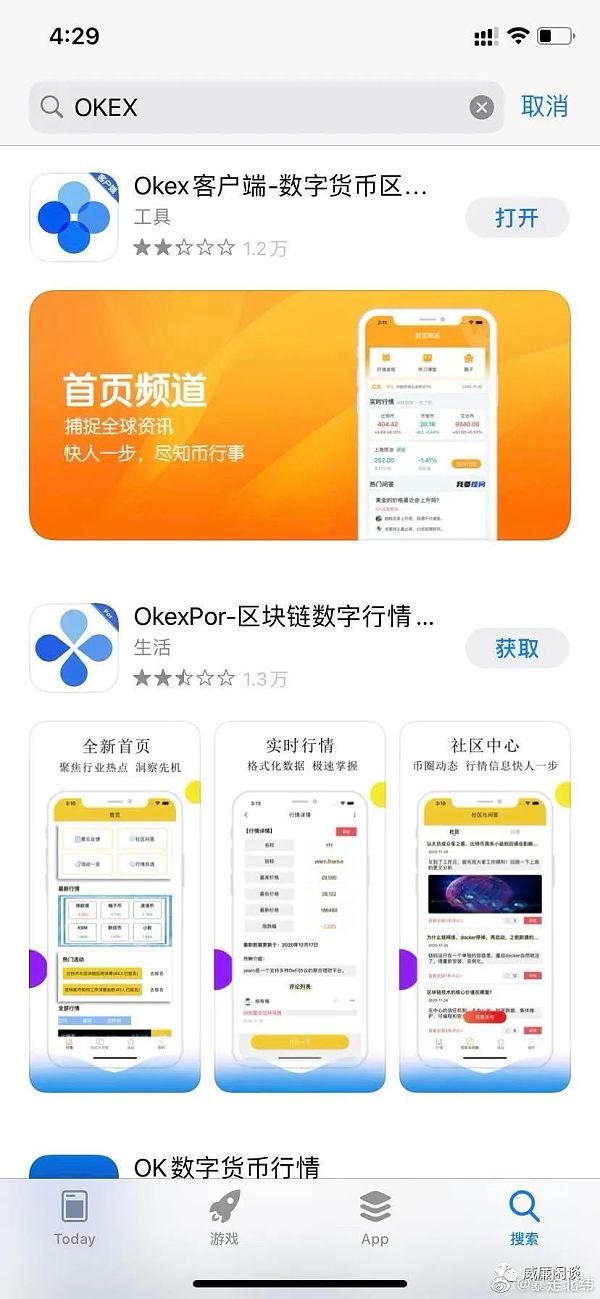The width and height of the screenshot is (600, 1299).
Task: Select the 搜索 tab
Action: [524, 1218]
